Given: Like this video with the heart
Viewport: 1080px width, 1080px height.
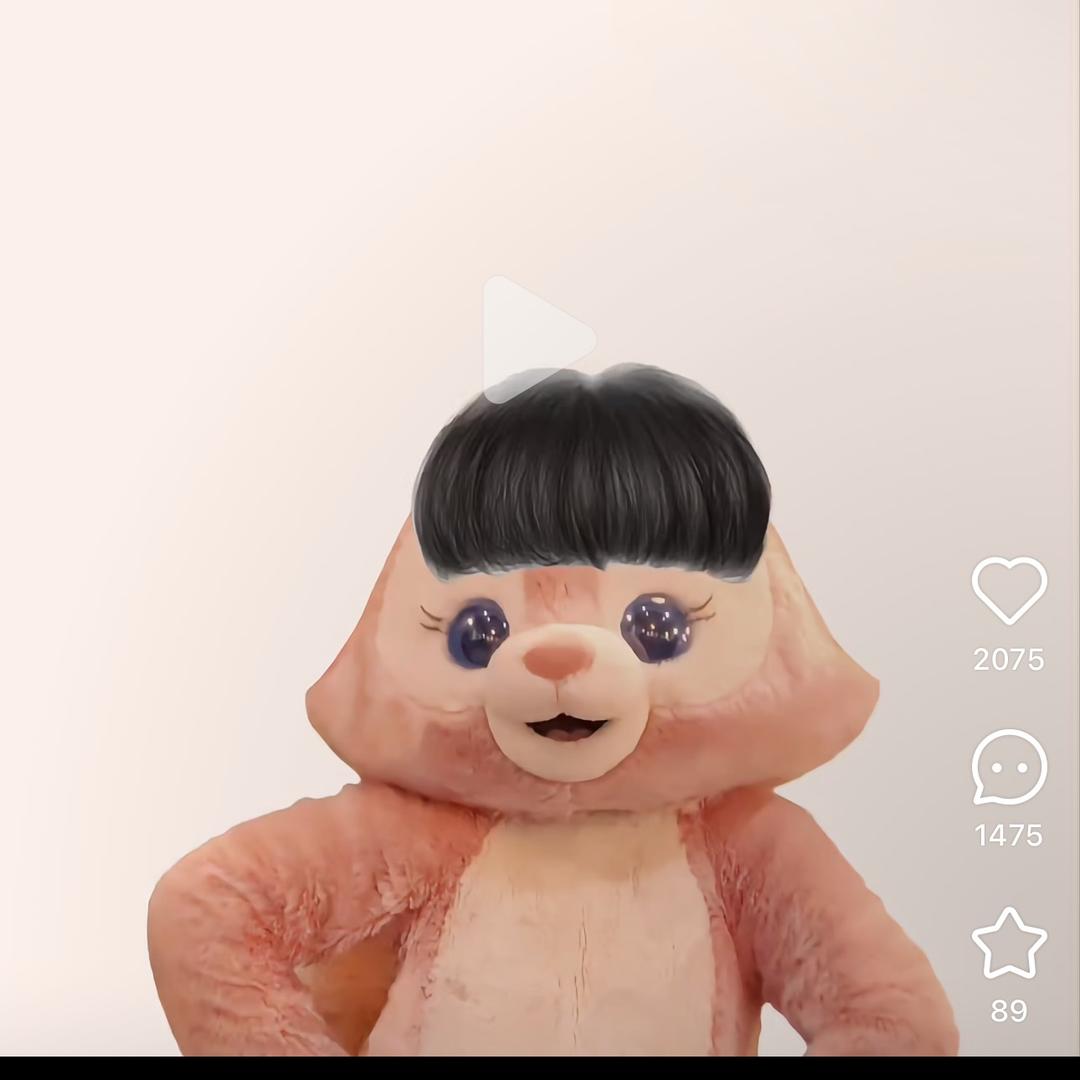Looking at the screenshot, I should click(x=1009, y=590).
